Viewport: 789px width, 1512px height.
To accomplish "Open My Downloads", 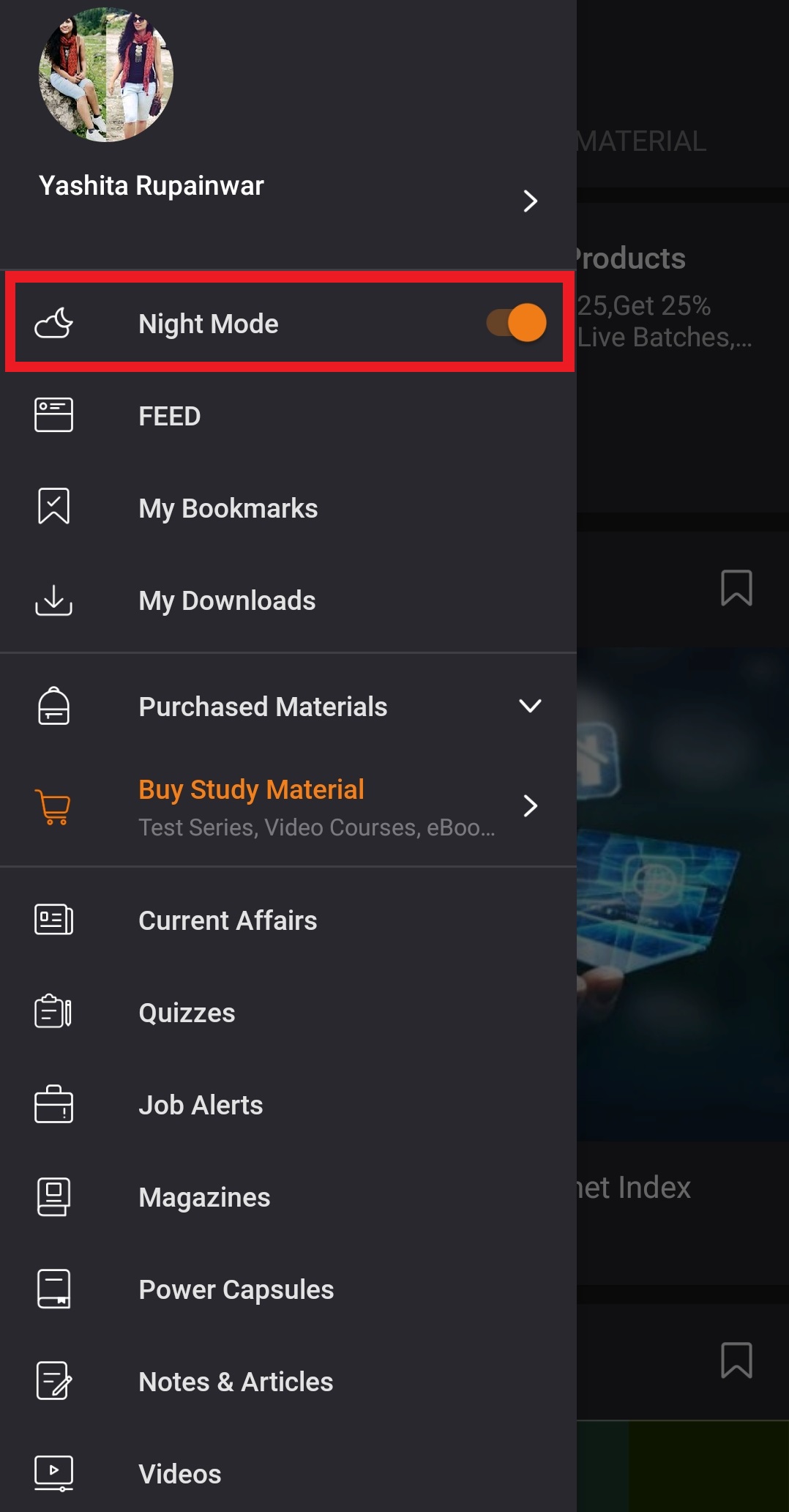I will tap(288, 600).
